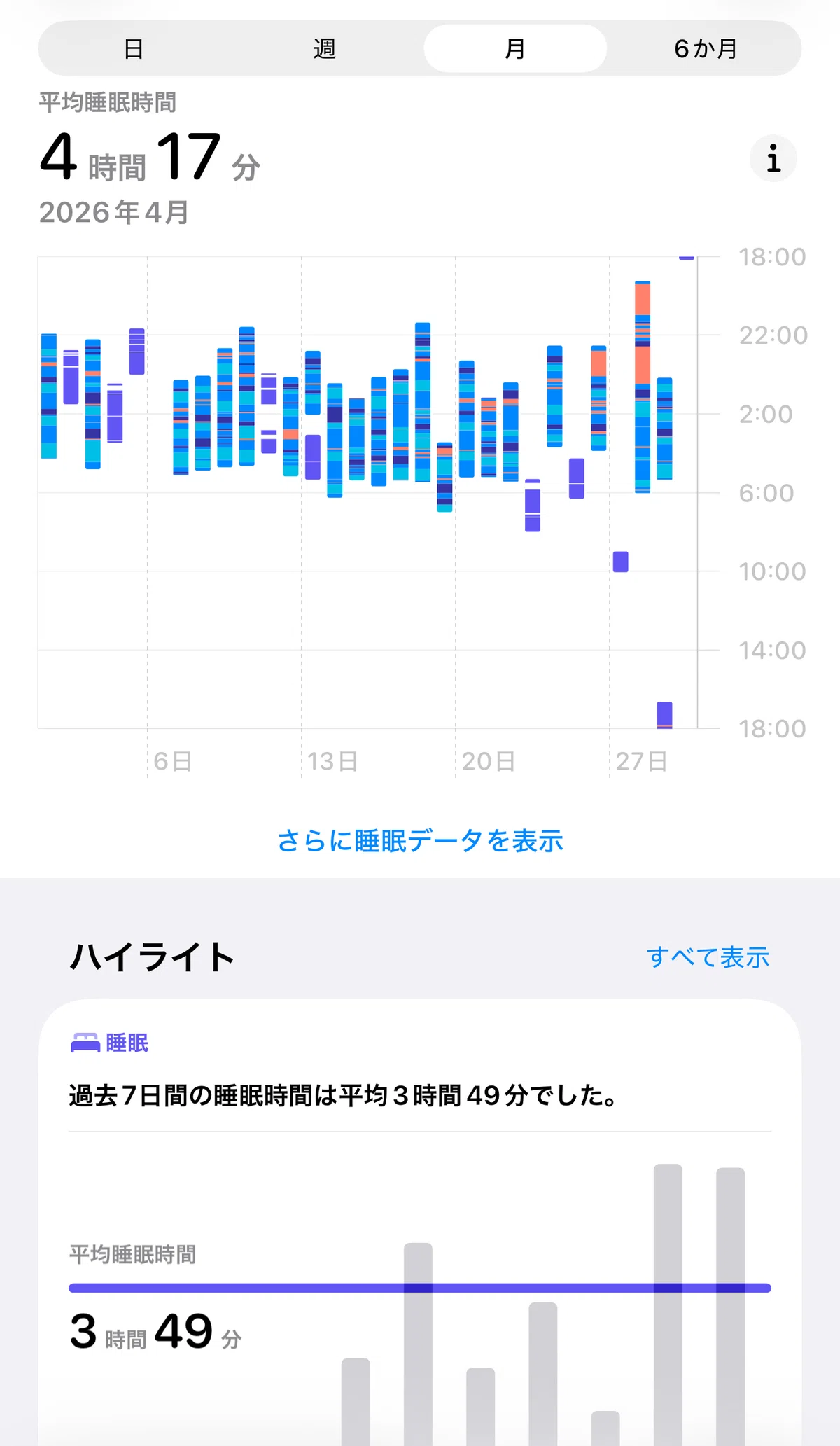The height and width of the screenshot is (1446, 840).
Task: Open すべて表示 for highlights
Action: pos(708,957)
